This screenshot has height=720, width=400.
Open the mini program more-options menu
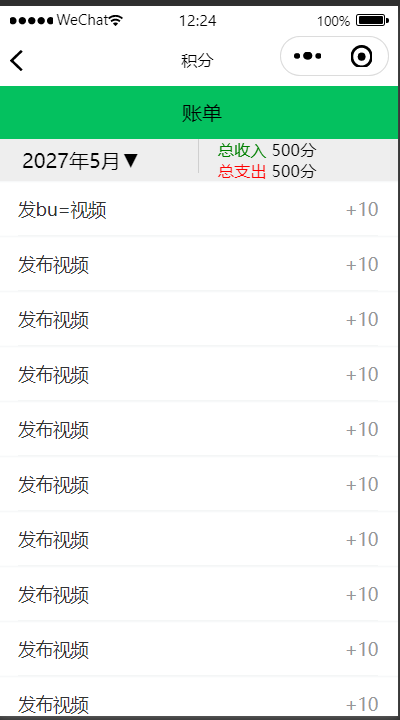[x=307, y=56]
